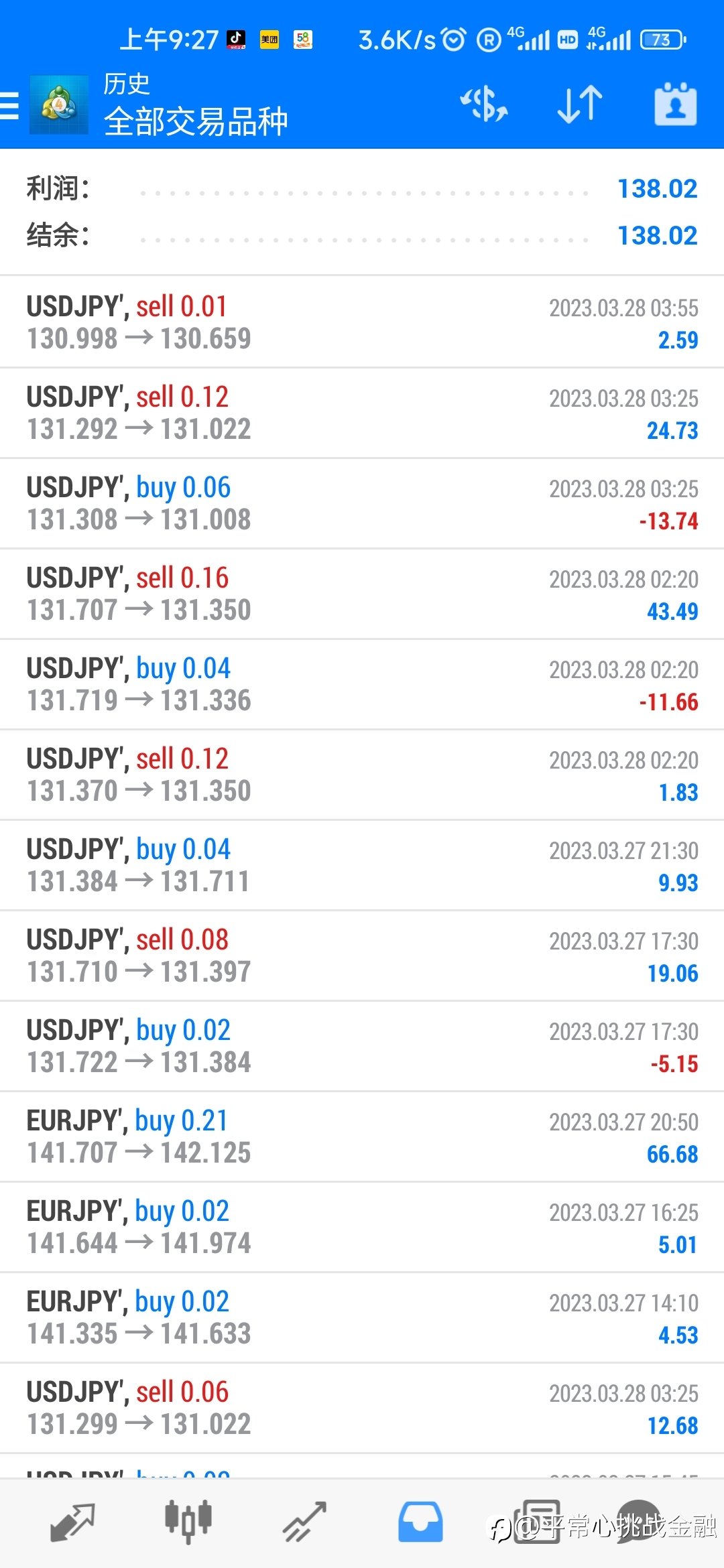Expand the USDJPY sell 0.16 trade with profit 43.49
This screenshot has width=724, height=1568.
pos(362,594)
